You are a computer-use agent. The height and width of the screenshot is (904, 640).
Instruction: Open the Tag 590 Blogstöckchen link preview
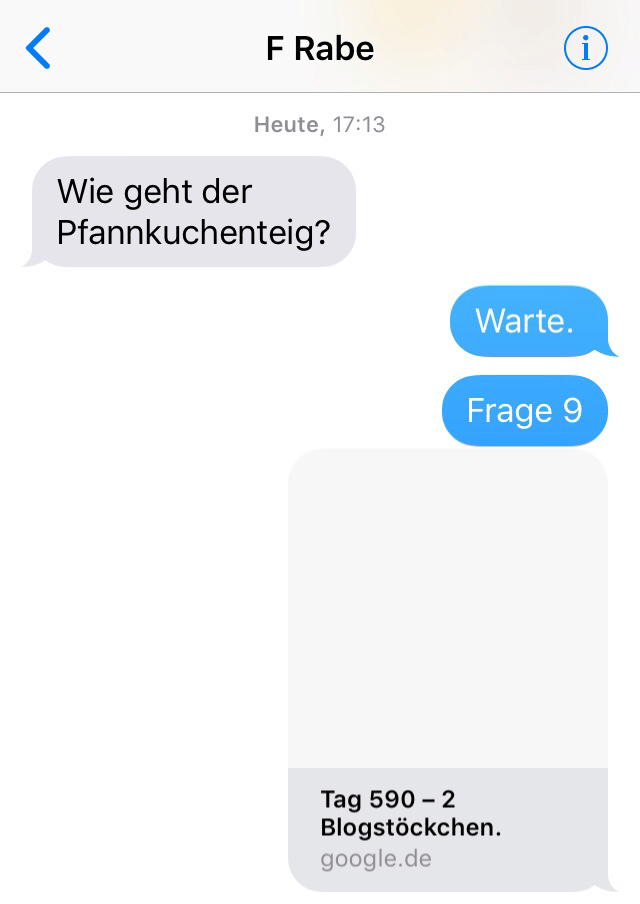(x=447, y=670)
